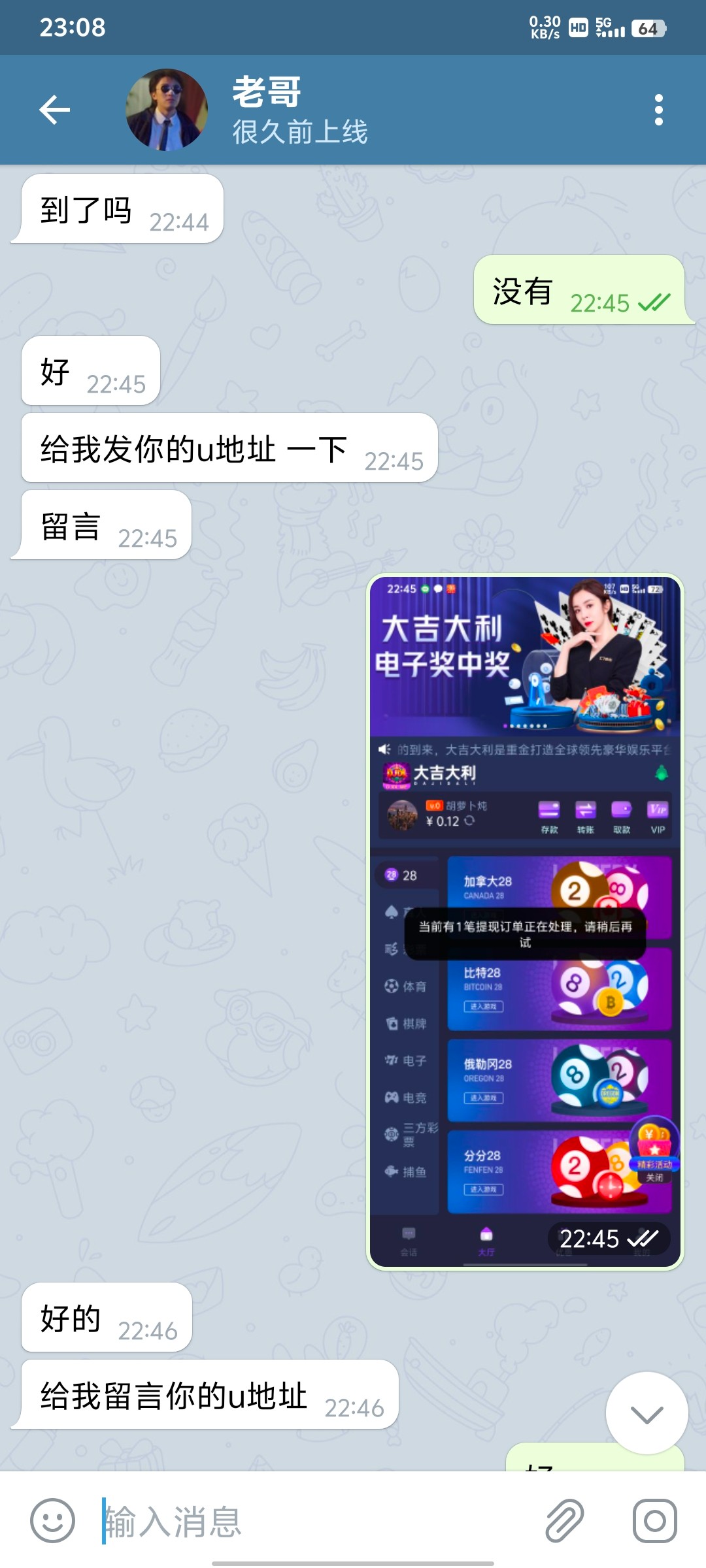This screenshot has width=706, height=1568.
Task: Focus the 輸入消息 message field
Action: point(314,1521)
